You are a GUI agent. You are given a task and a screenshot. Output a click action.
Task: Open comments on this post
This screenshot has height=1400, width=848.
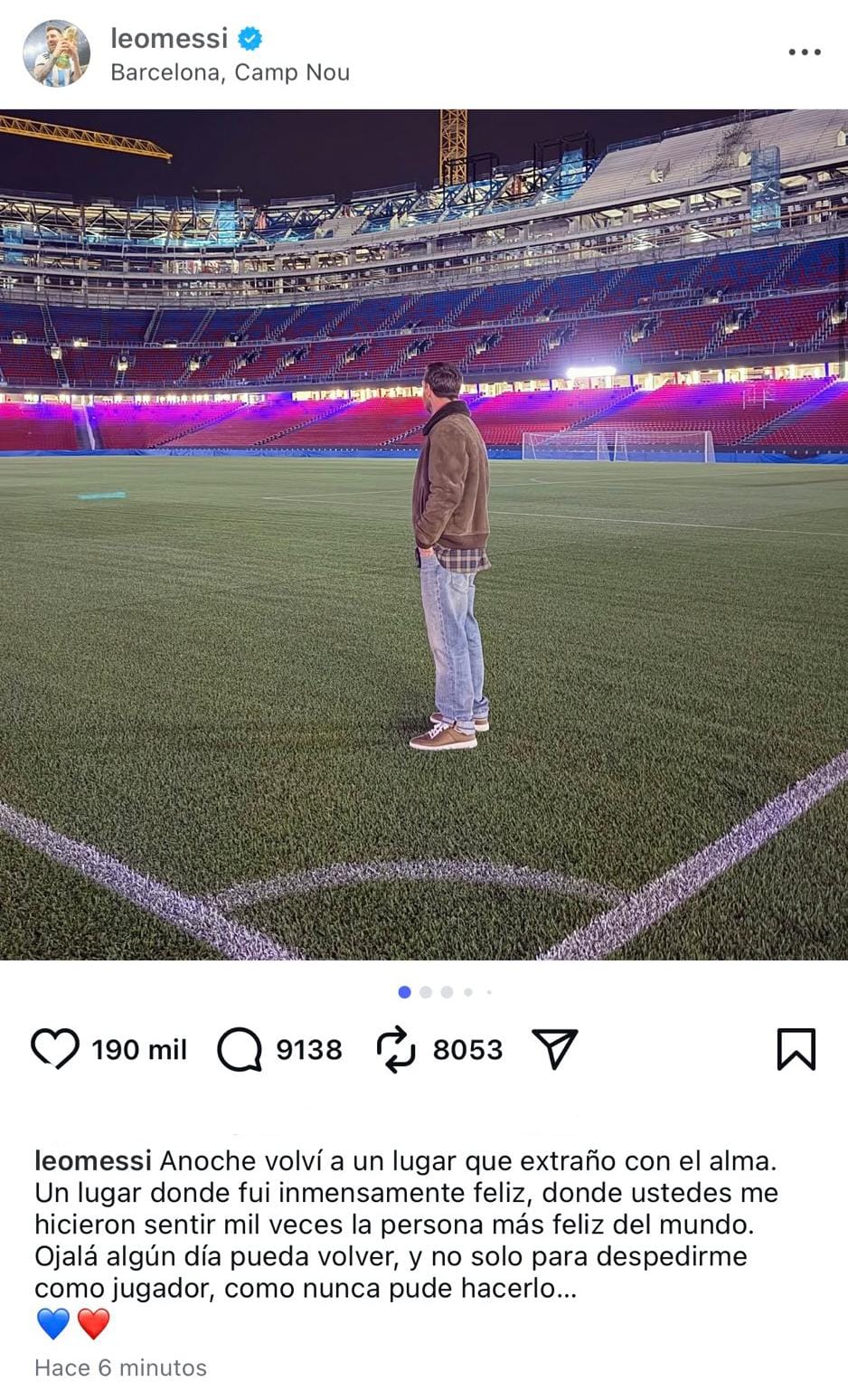(240, 1049)
